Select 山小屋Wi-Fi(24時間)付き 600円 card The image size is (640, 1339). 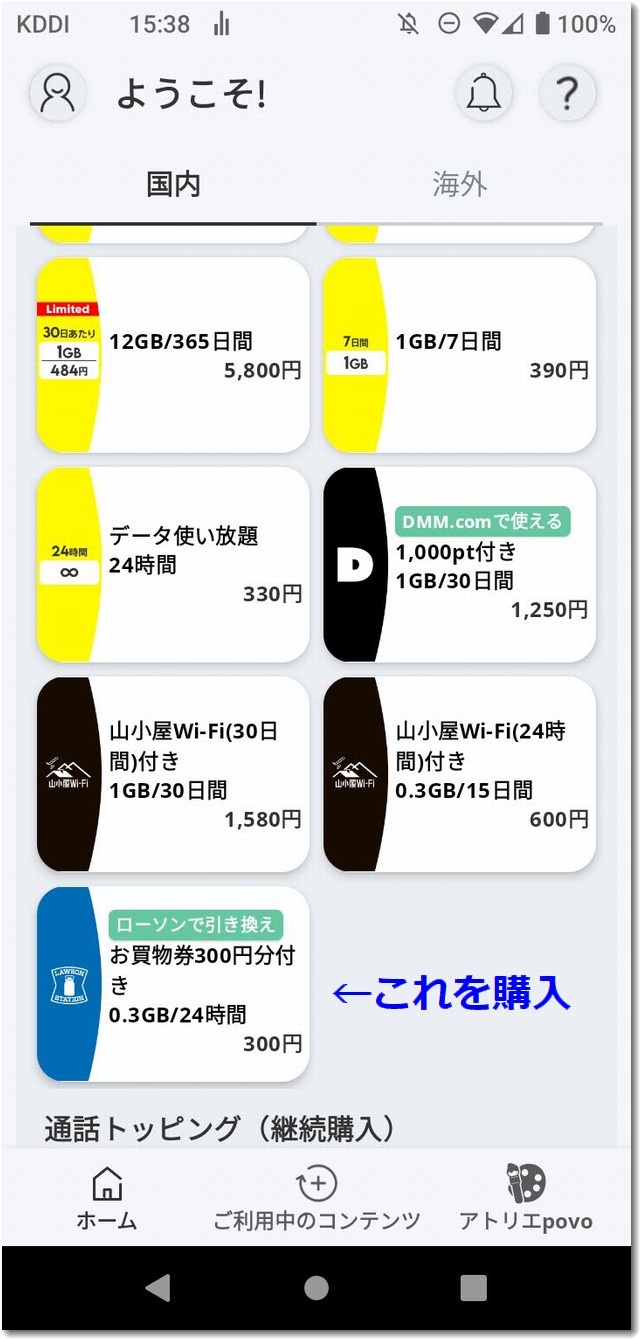pyautogui.click(x=459, y=775)
